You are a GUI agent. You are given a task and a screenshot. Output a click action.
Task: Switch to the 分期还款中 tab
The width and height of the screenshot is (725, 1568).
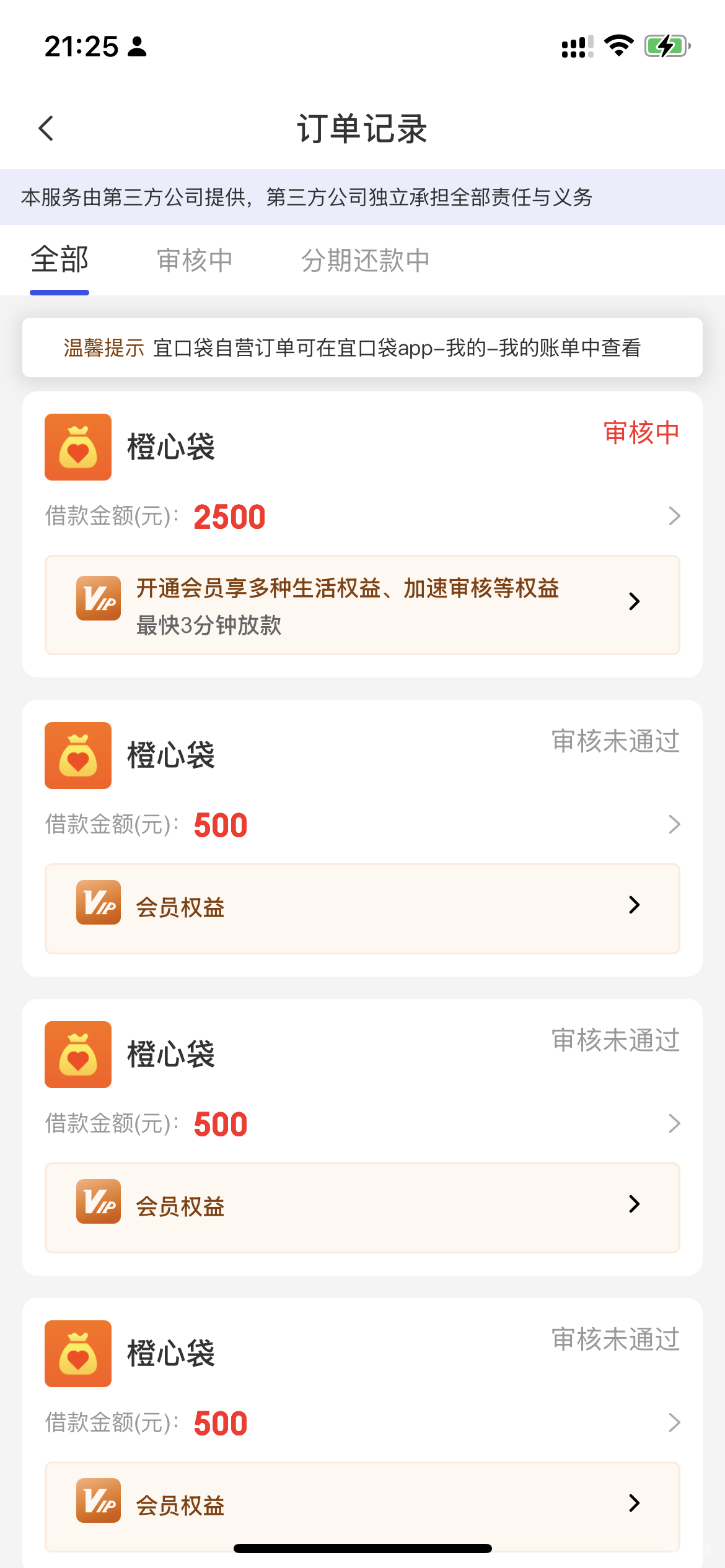point(366,260)
